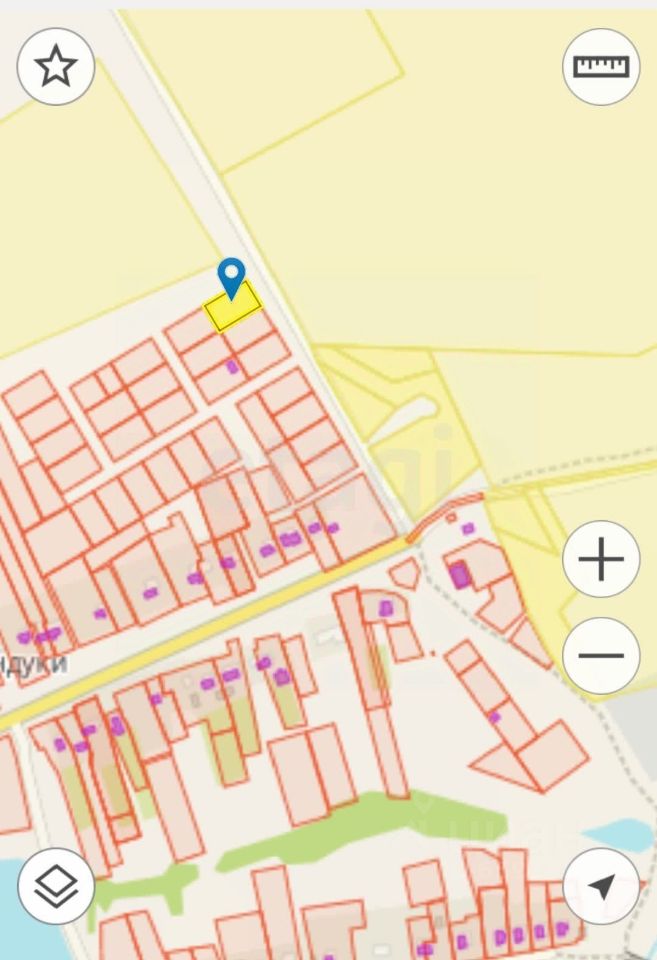Viewport: 657px width, 960px height.
Task: Save this plot to favorites
Action: pos(56,67)
